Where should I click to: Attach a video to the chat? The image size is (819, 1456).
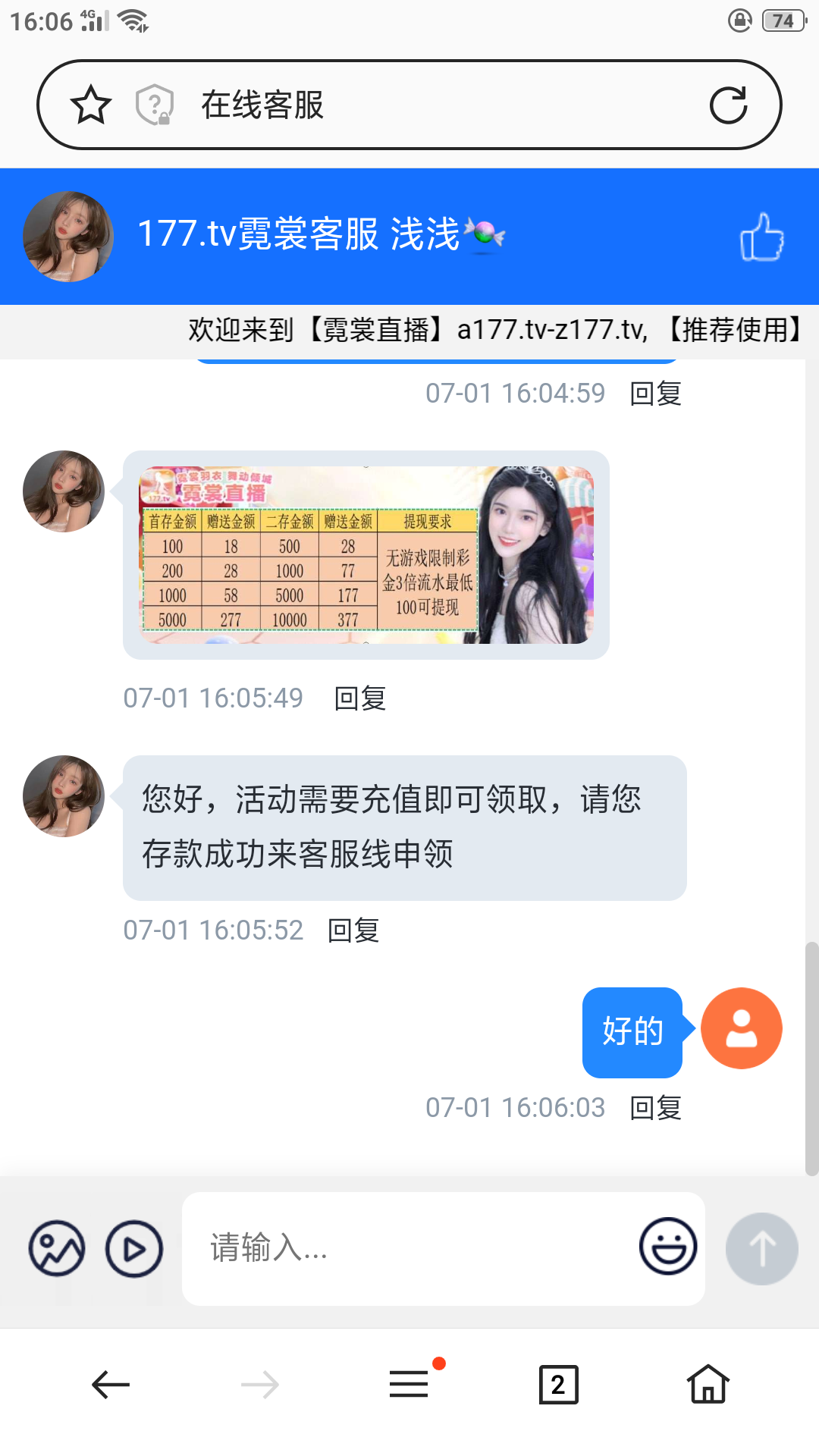[x=134, y=1248]
